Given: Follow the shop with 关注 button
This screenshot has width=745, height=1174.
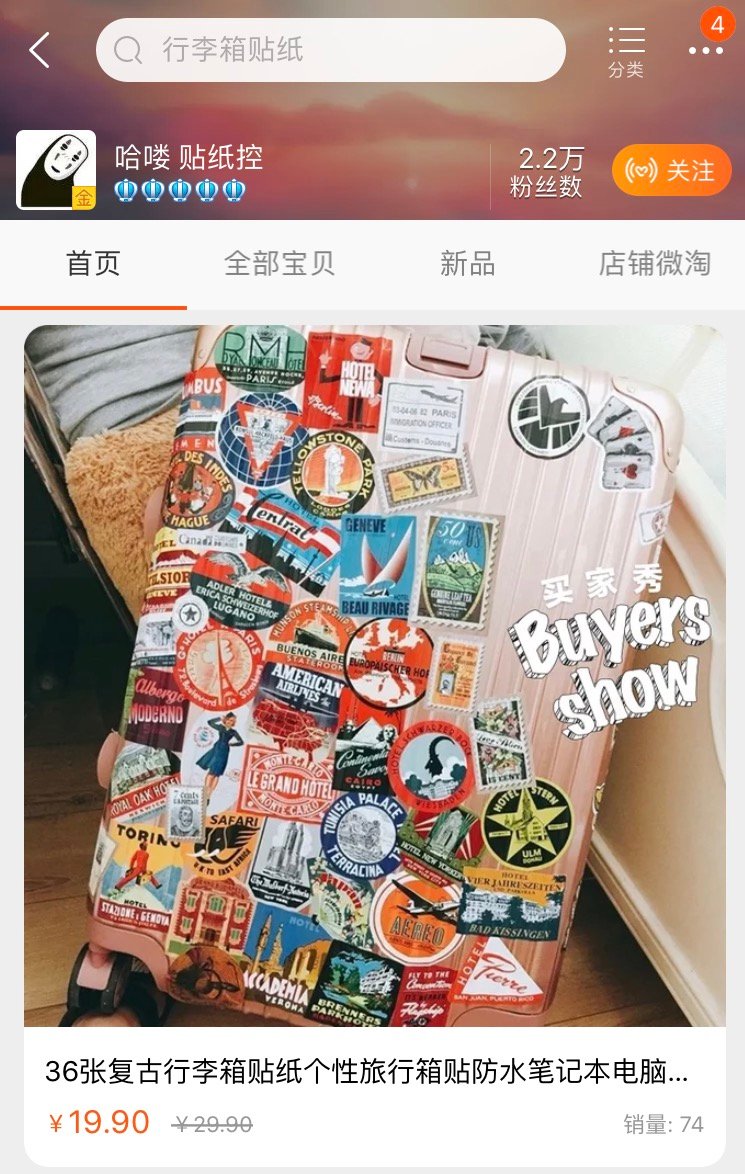Looking at the screenshot, I should point(671,170).
